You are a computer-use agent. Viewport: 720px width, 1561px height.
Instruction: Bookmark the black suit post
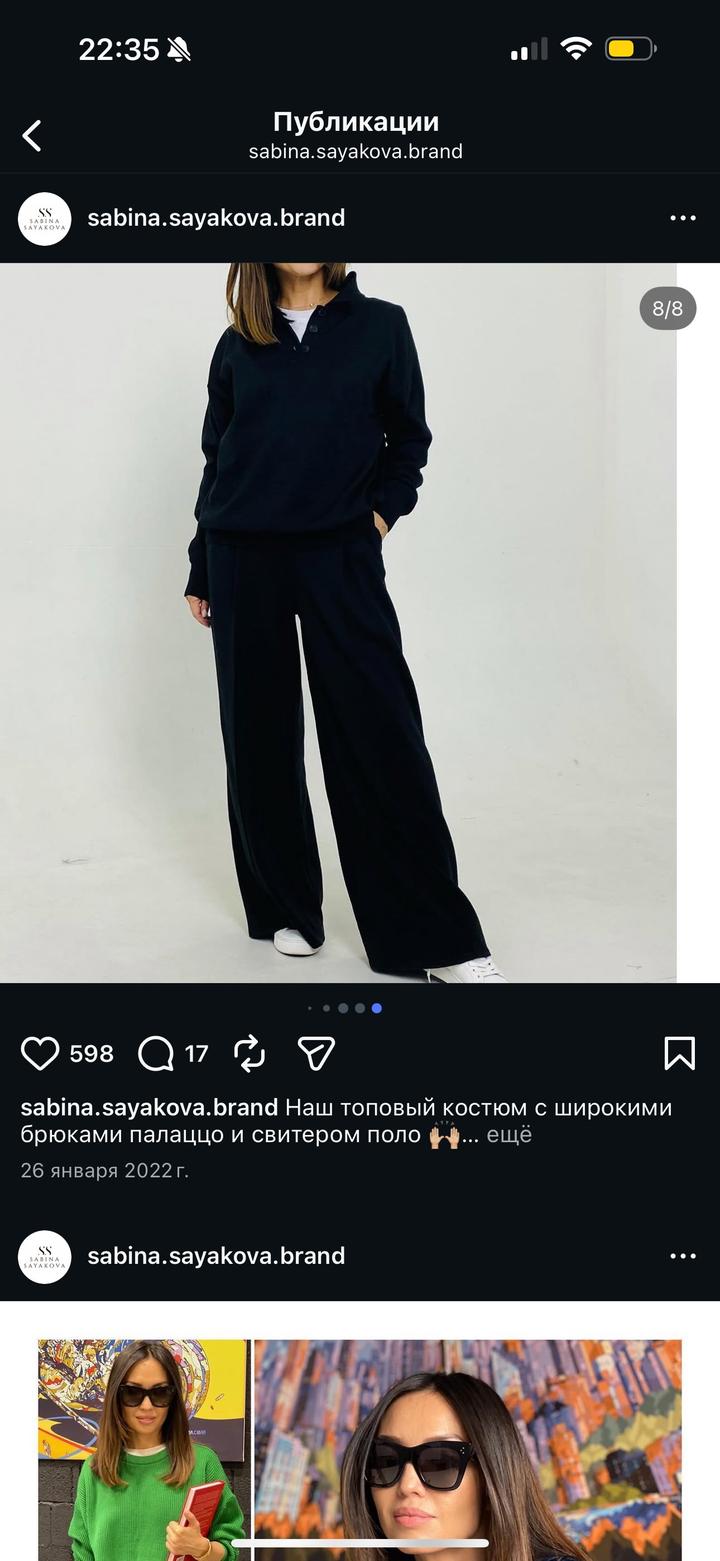pos(679,1053)
